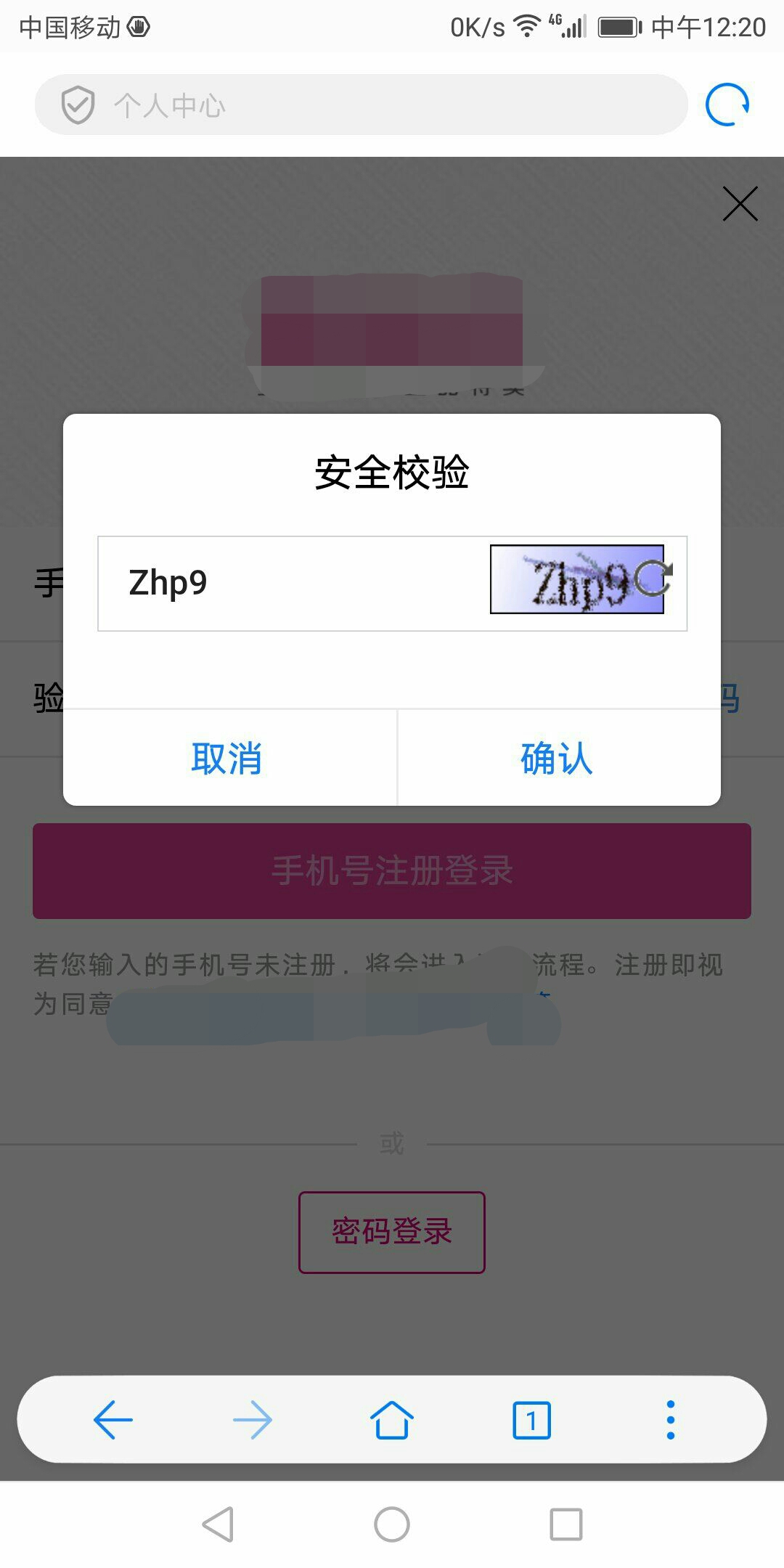Switch to 密码登录 login mode
Screen dimensions: 784x1568
(391, 1232)
